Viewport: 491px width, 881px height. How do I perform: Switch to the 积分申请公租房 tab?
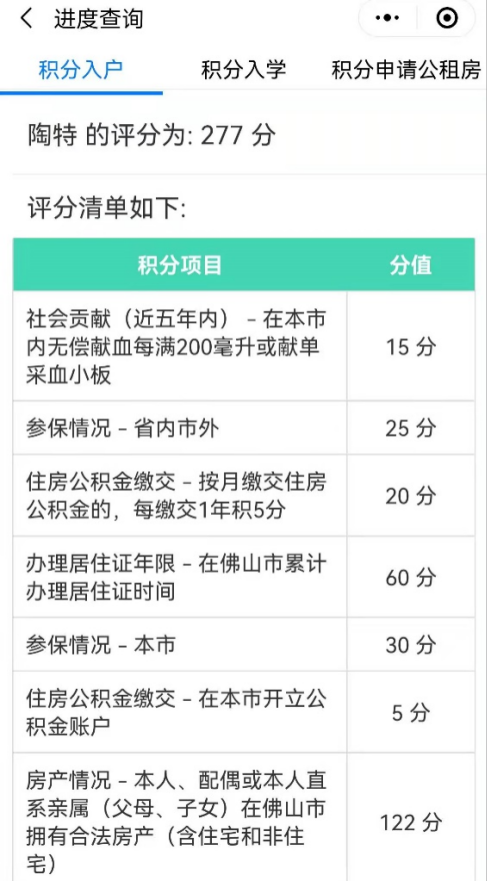[406, 71]
